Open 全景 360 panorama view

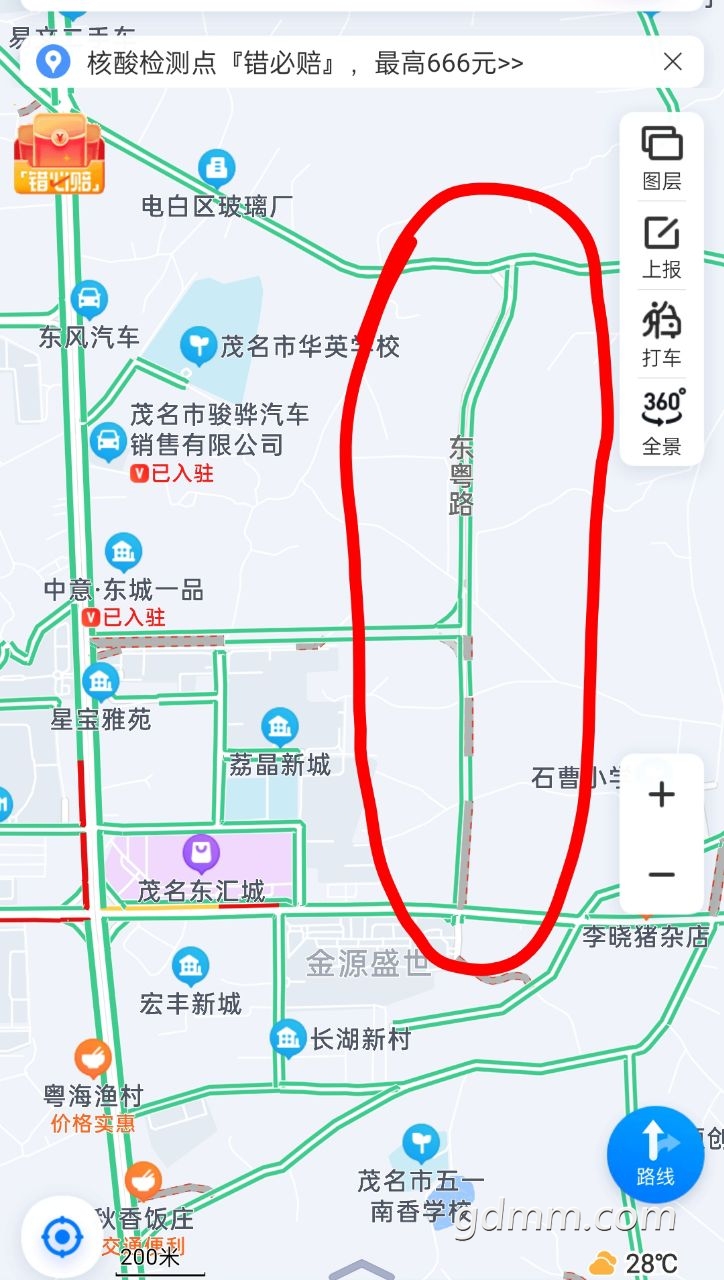pos(661,422)
